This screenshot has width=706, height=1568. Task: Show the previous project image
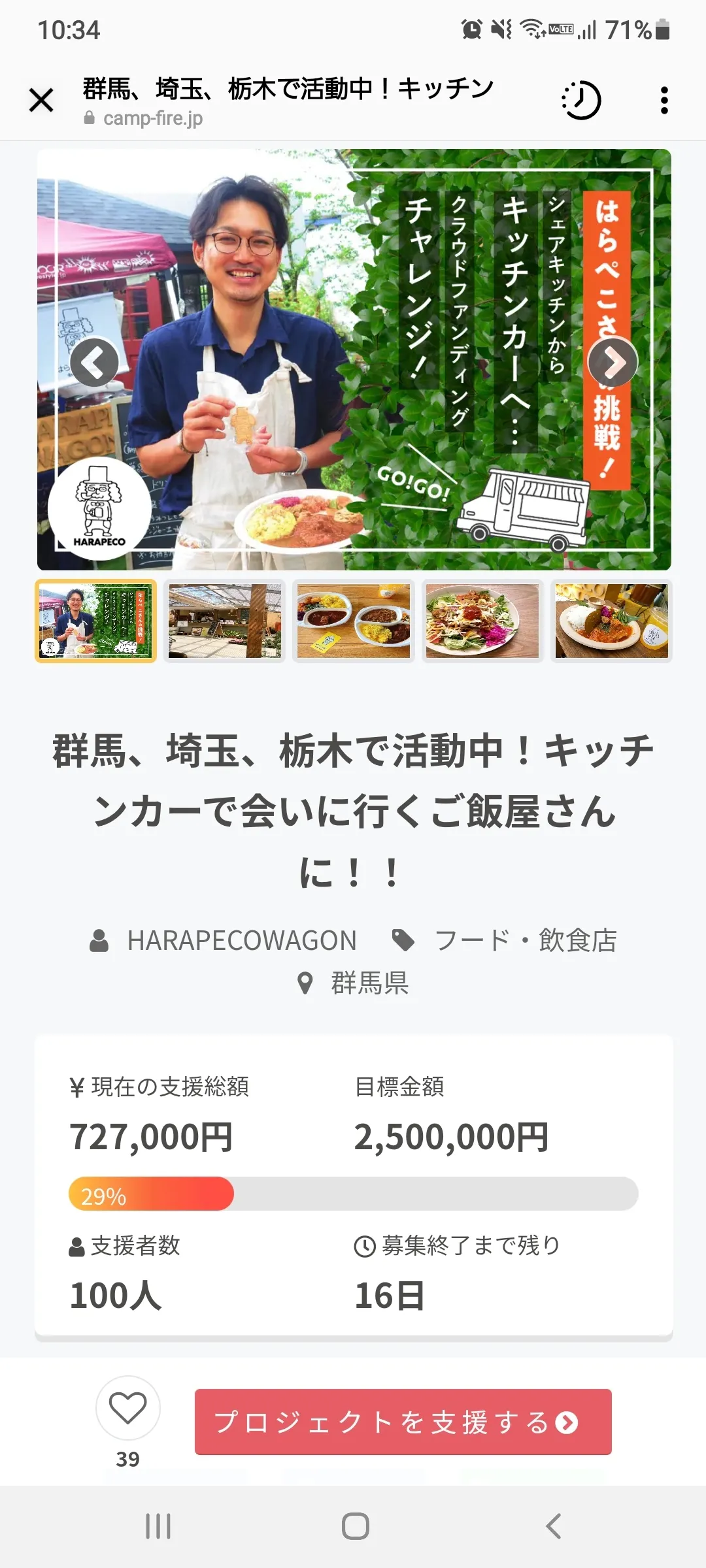tap(95, 363)
